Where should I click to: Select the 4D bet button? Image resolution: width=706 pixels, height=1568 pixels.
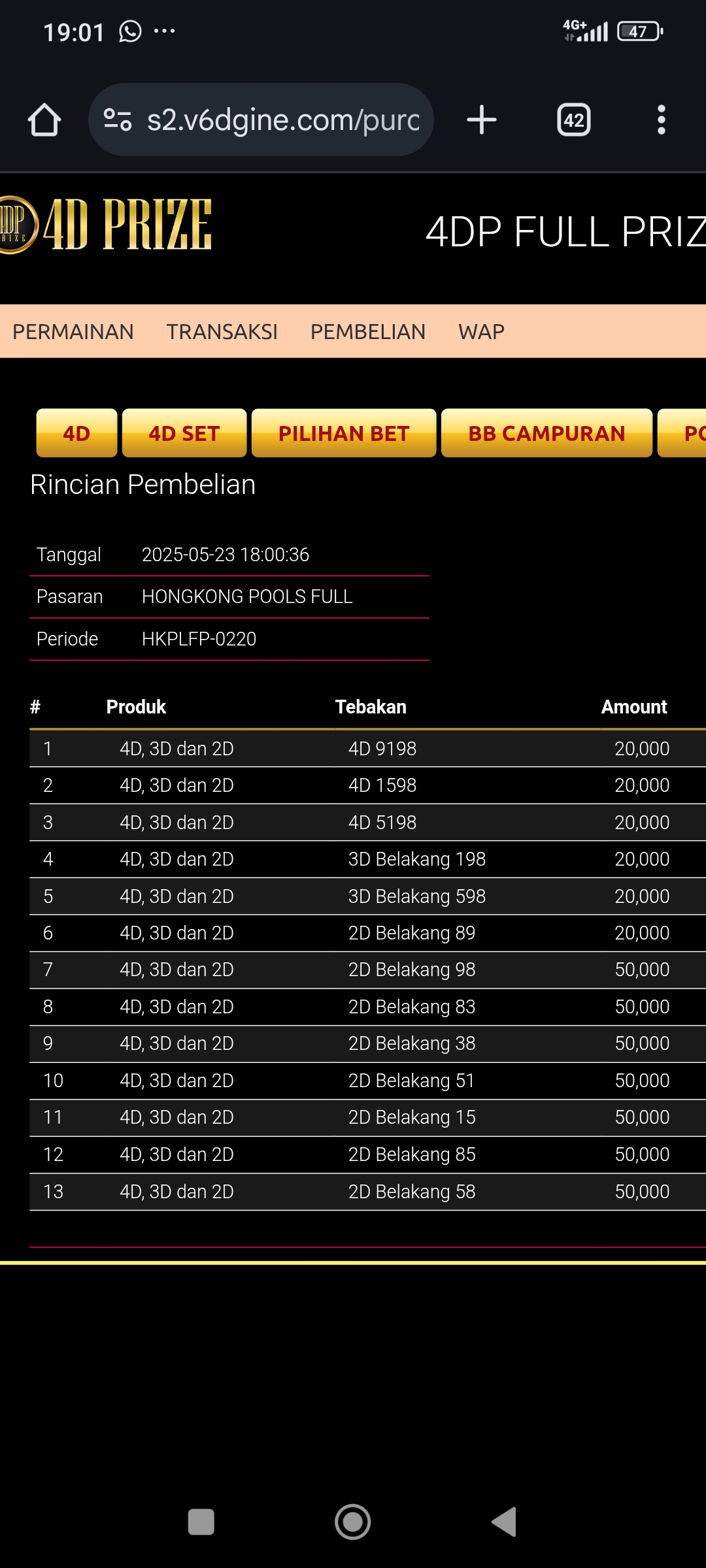[76, 433]
